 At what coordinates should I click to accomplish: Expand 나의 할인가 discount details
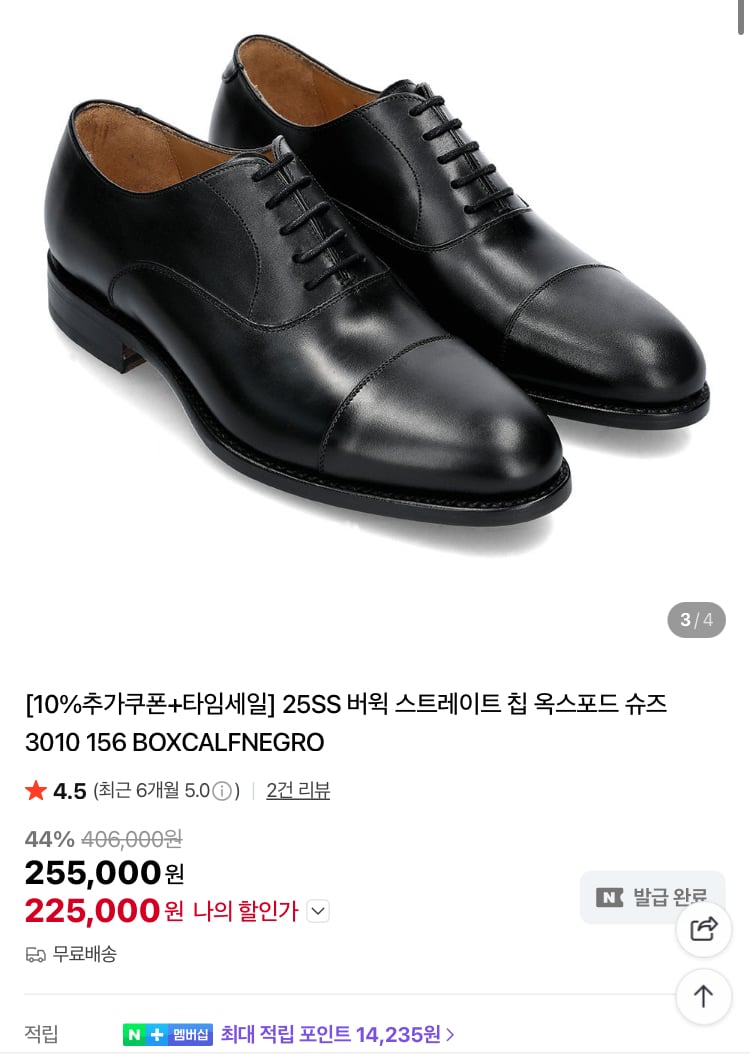click(318, 911)
